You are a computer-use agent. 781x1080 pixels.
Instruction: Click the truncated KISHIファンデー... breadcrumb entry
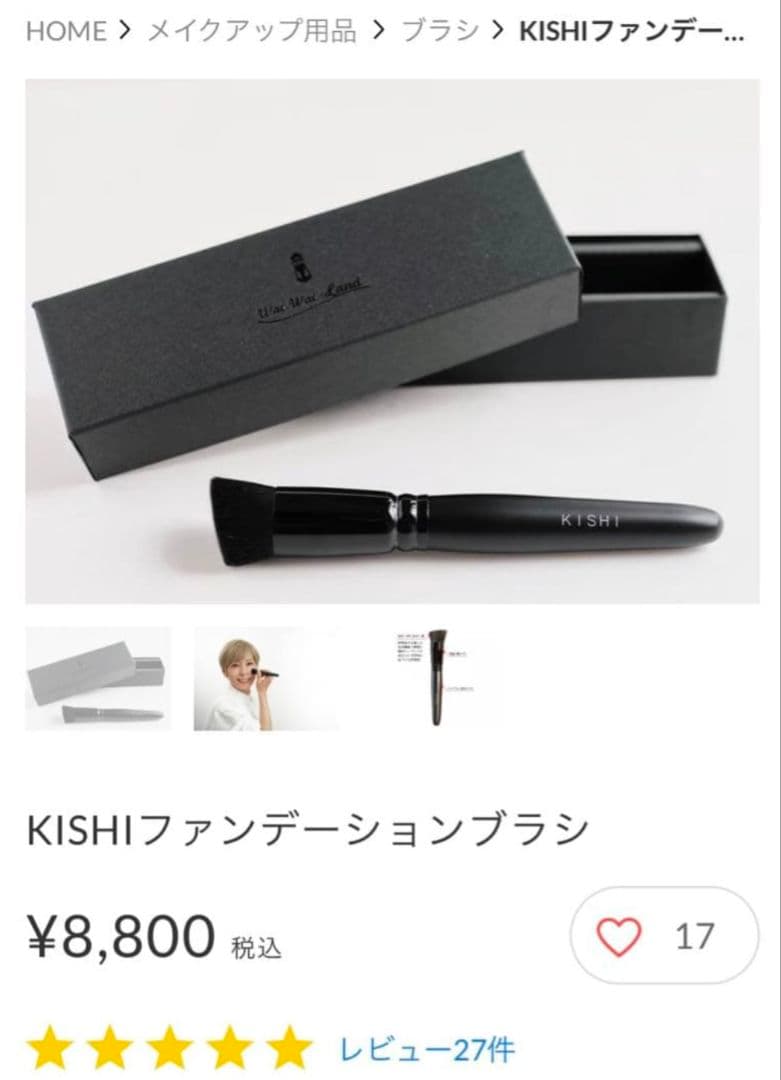pos(629,31)
